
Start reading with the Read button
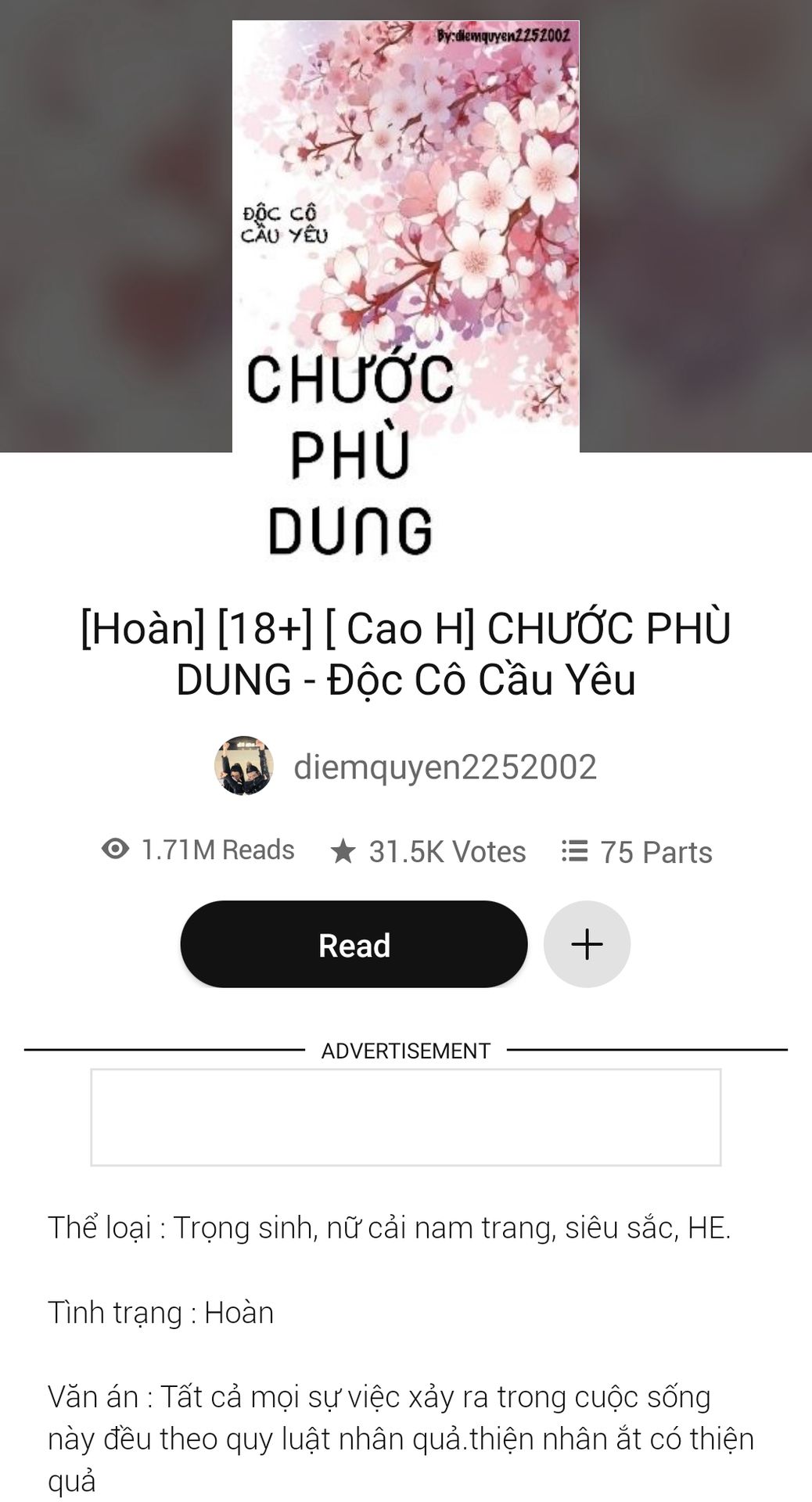pyautogui.click(x=354, y=945)
